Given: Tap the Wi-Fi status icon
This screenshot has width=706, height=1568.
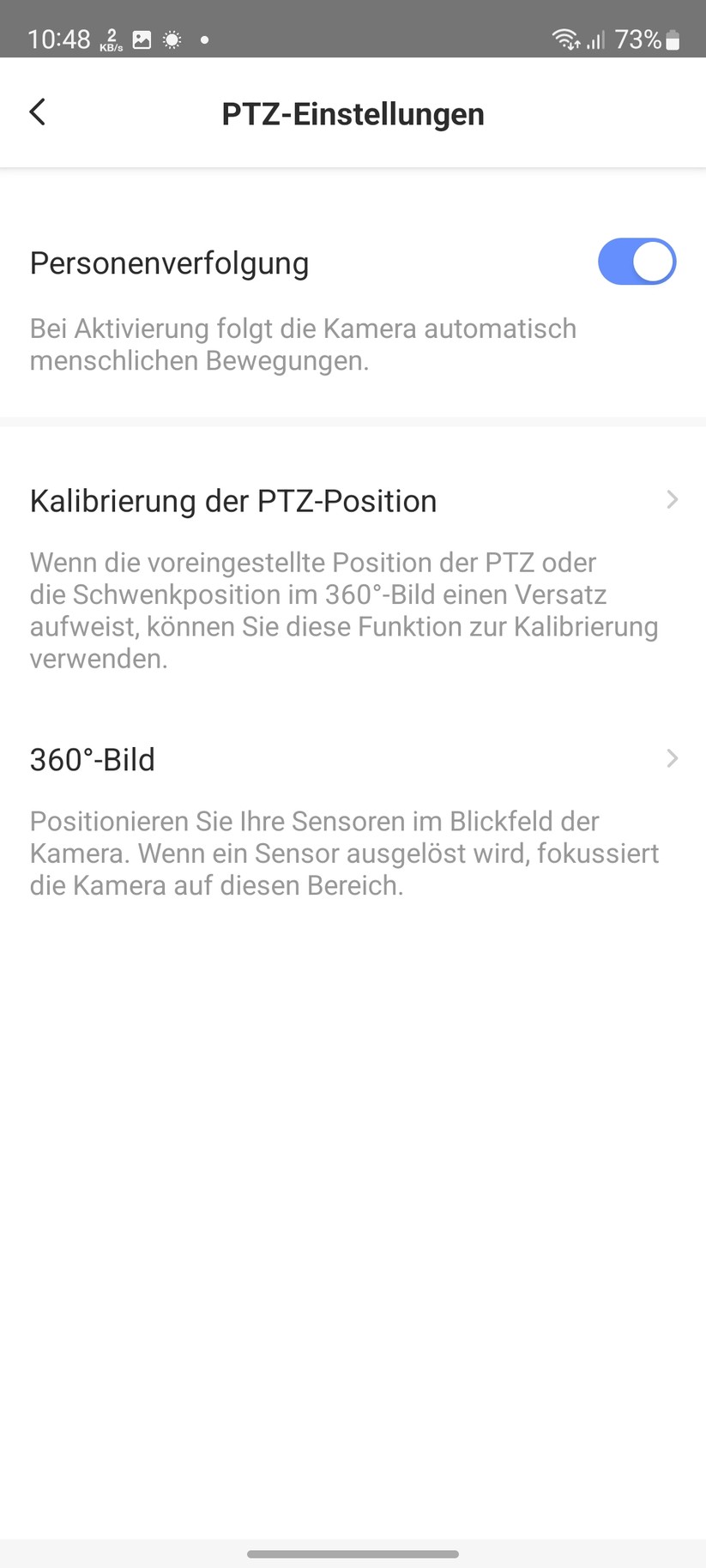Looking at the screenshot, I should pos(566,39).
